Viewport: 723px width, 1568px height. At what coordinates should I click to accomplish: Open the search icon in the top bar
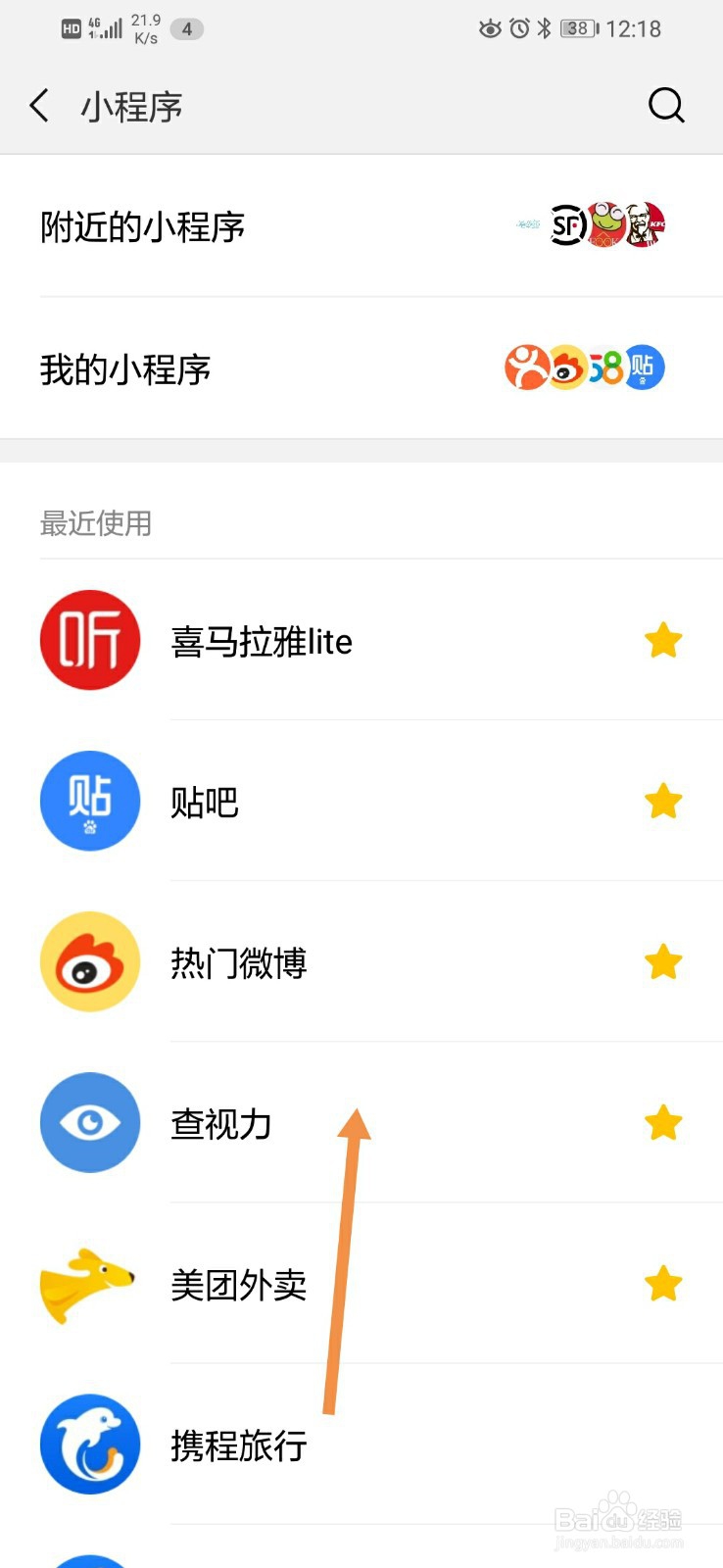pyautogui.click(x=666, y=105)
